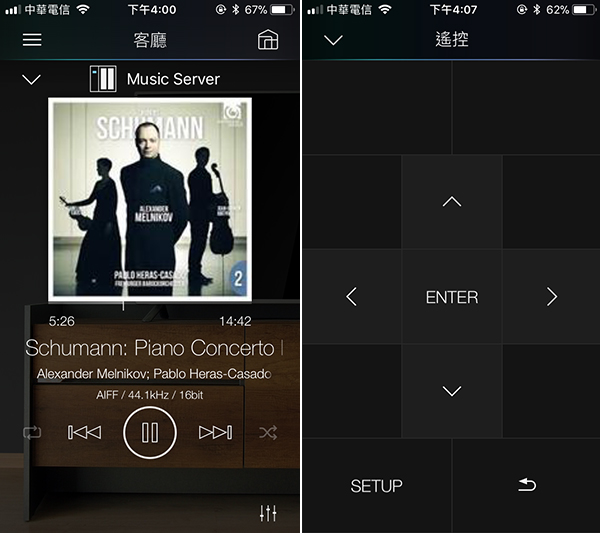
Task: Tap the remote up arrow
Action: tap(452, 202)
